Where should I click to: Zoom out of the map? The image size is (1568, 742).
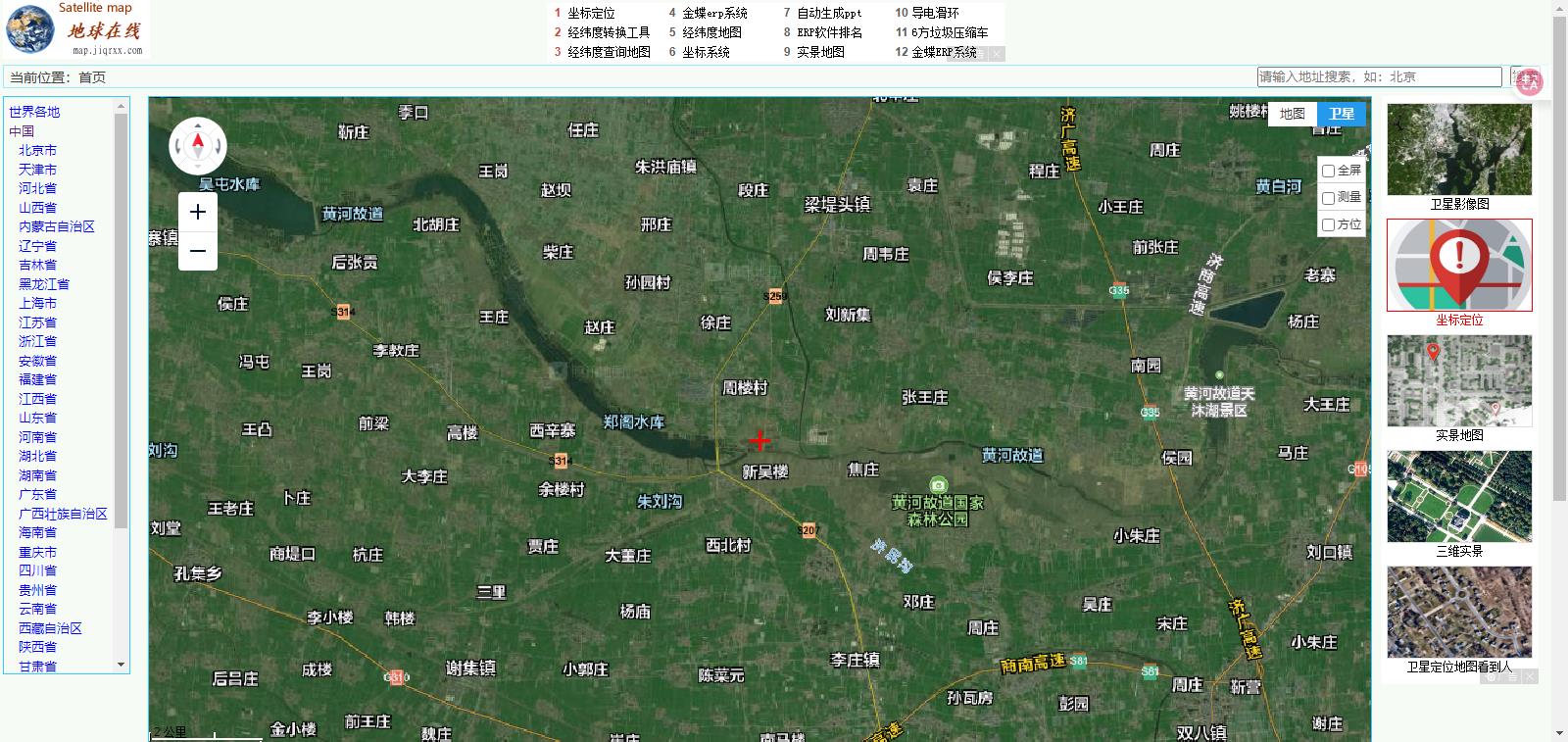coord(198,251)
